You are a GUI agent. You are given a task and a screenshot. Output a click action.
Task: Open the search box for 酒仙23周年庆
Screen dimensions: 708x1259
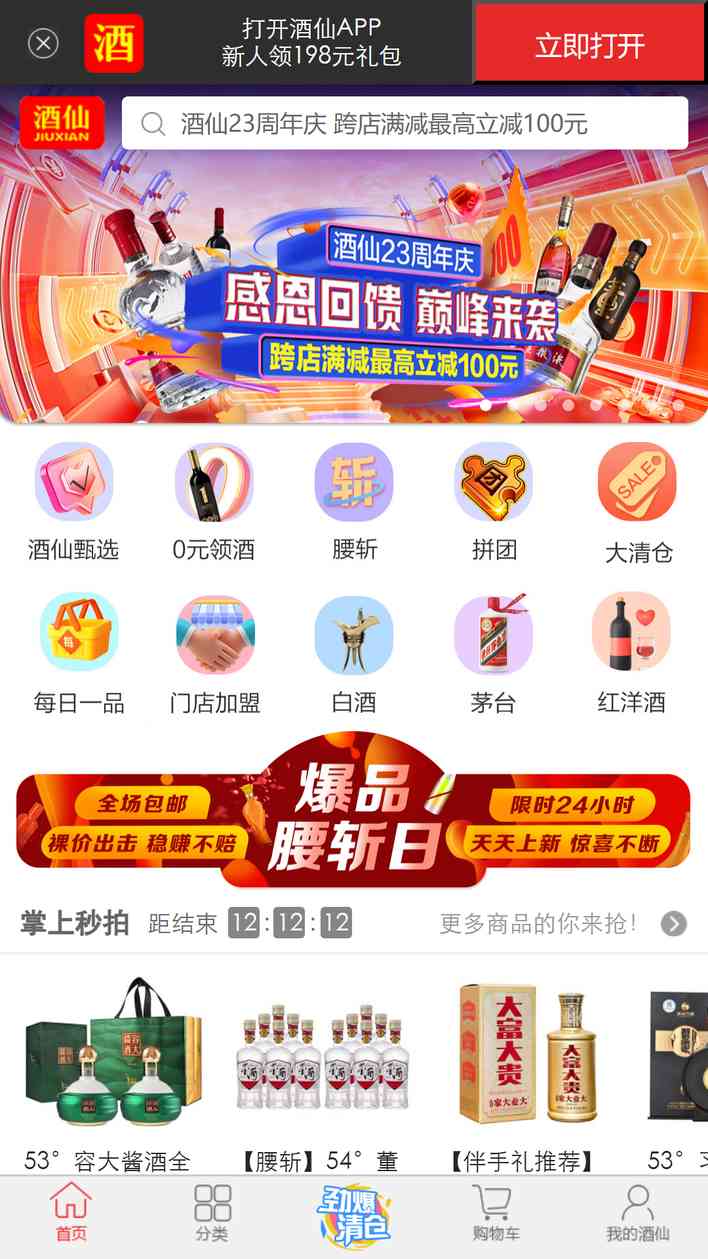[x=404, y=124]
